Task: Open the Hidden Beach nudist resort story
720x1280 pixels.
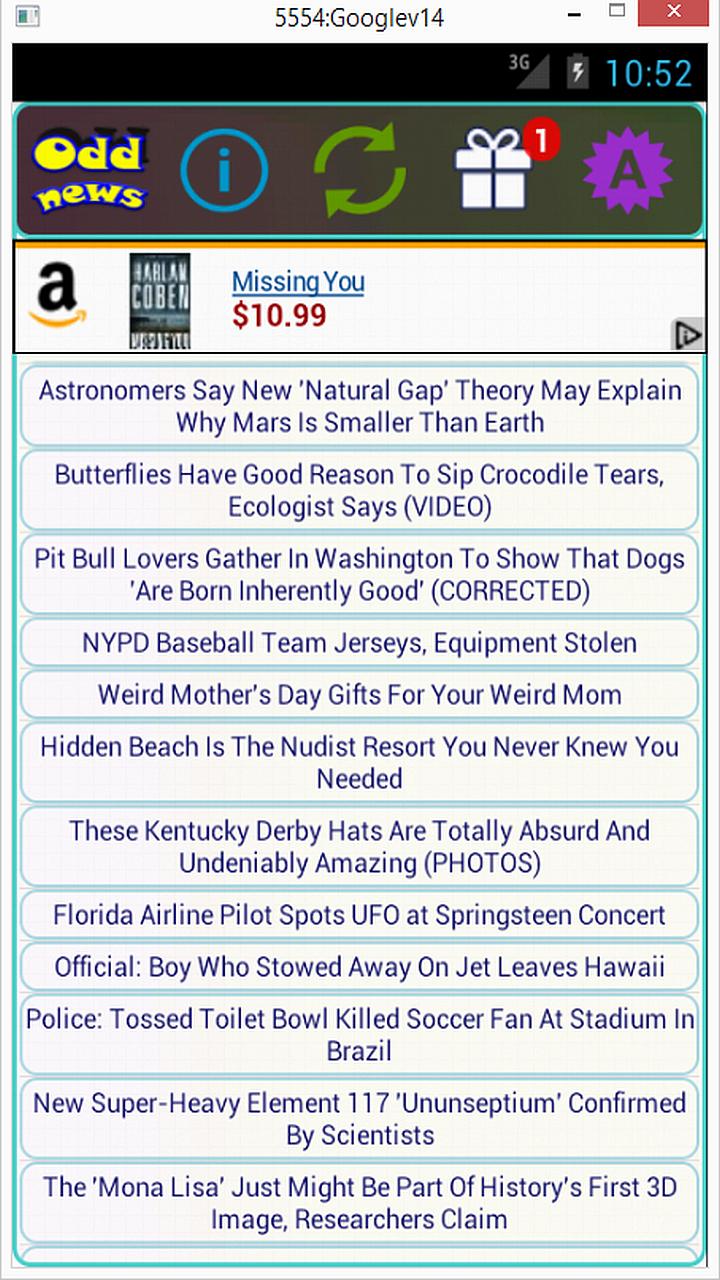Action: [x=360, y=762]
